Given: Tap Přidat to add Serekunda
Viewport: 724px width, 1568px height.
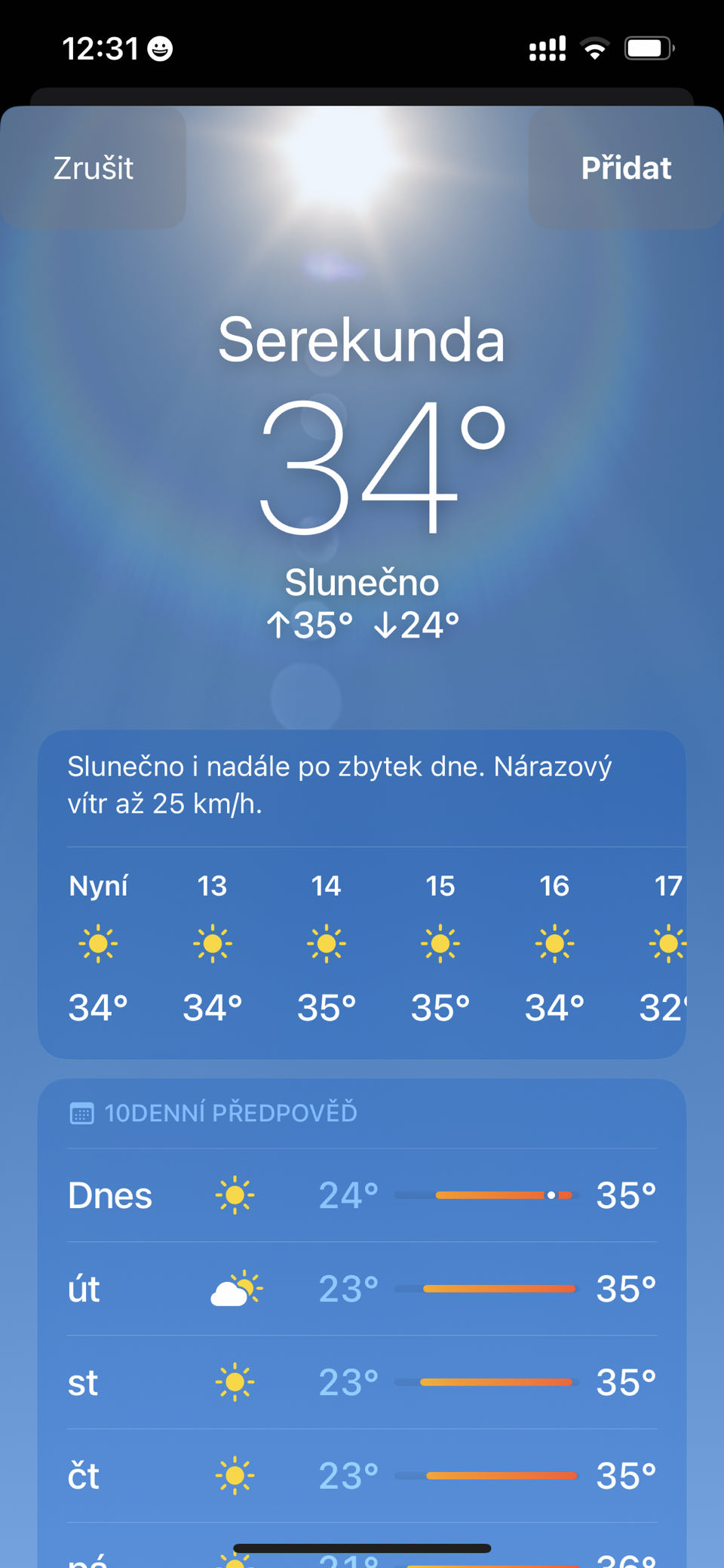Looking at the screenshot, I should click(625, 168).
